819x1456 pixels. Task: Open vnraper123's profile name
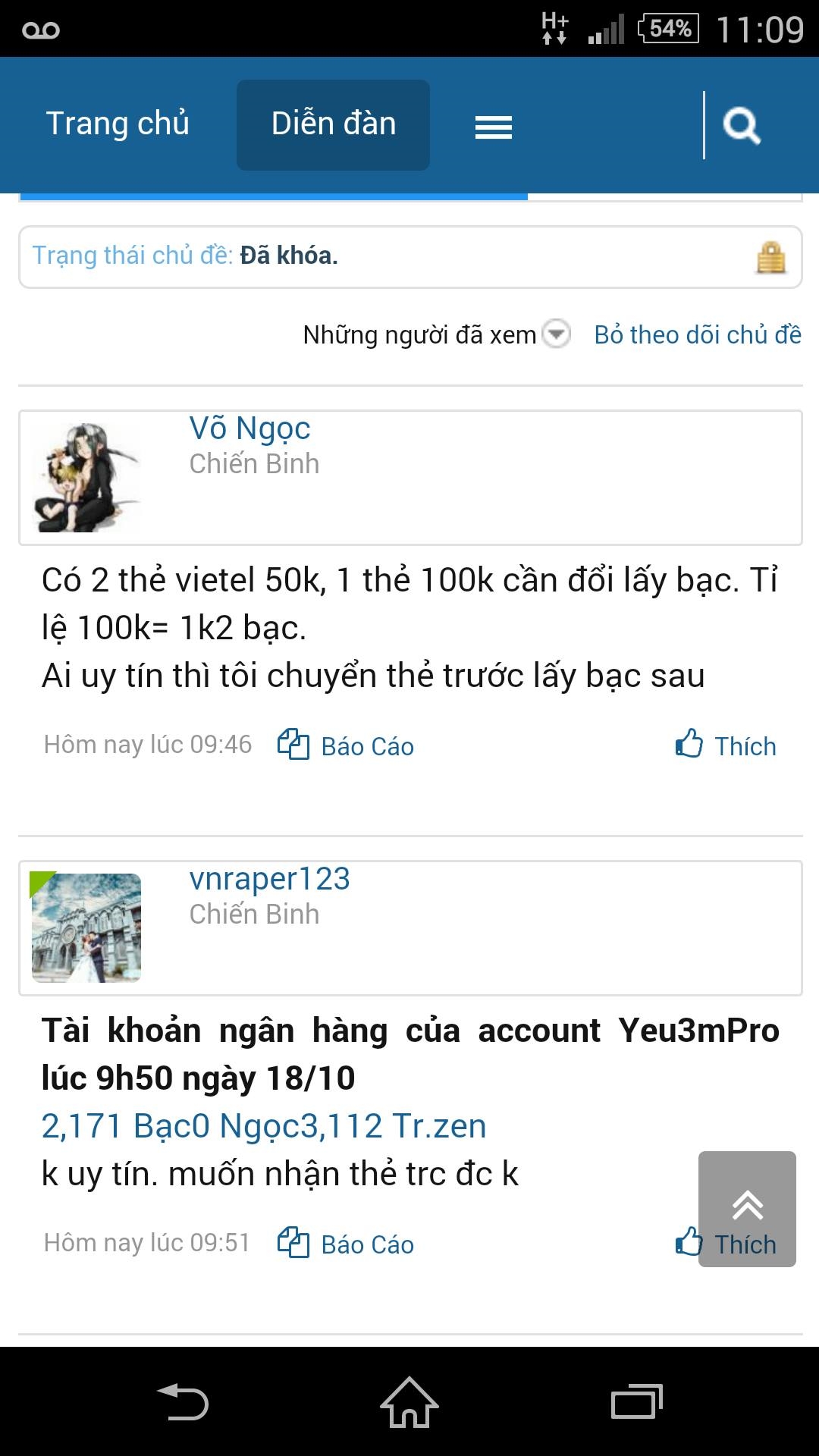tap(269, 879)
